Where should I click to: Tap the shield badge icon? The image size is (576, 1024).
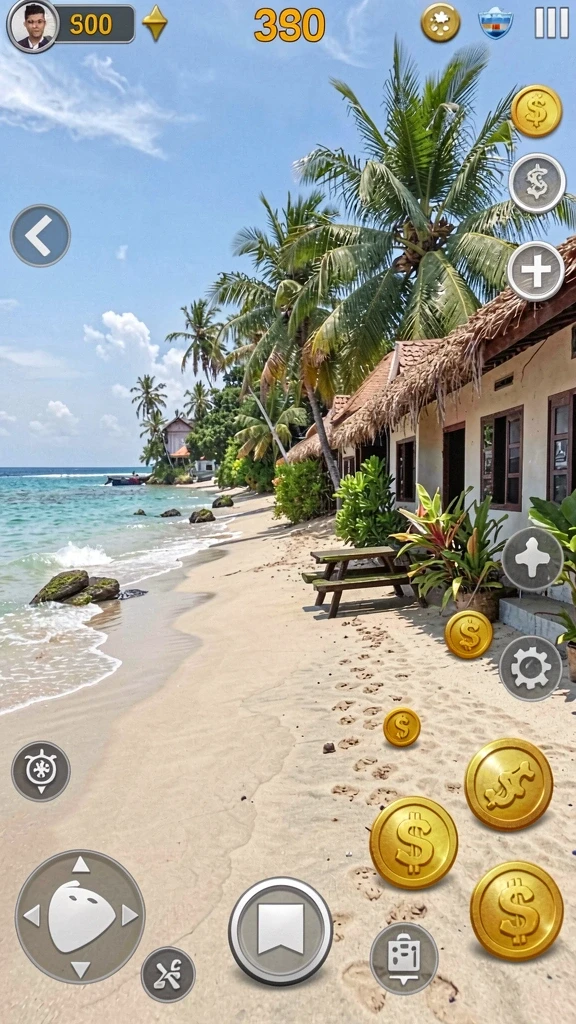tap(496, 23)
